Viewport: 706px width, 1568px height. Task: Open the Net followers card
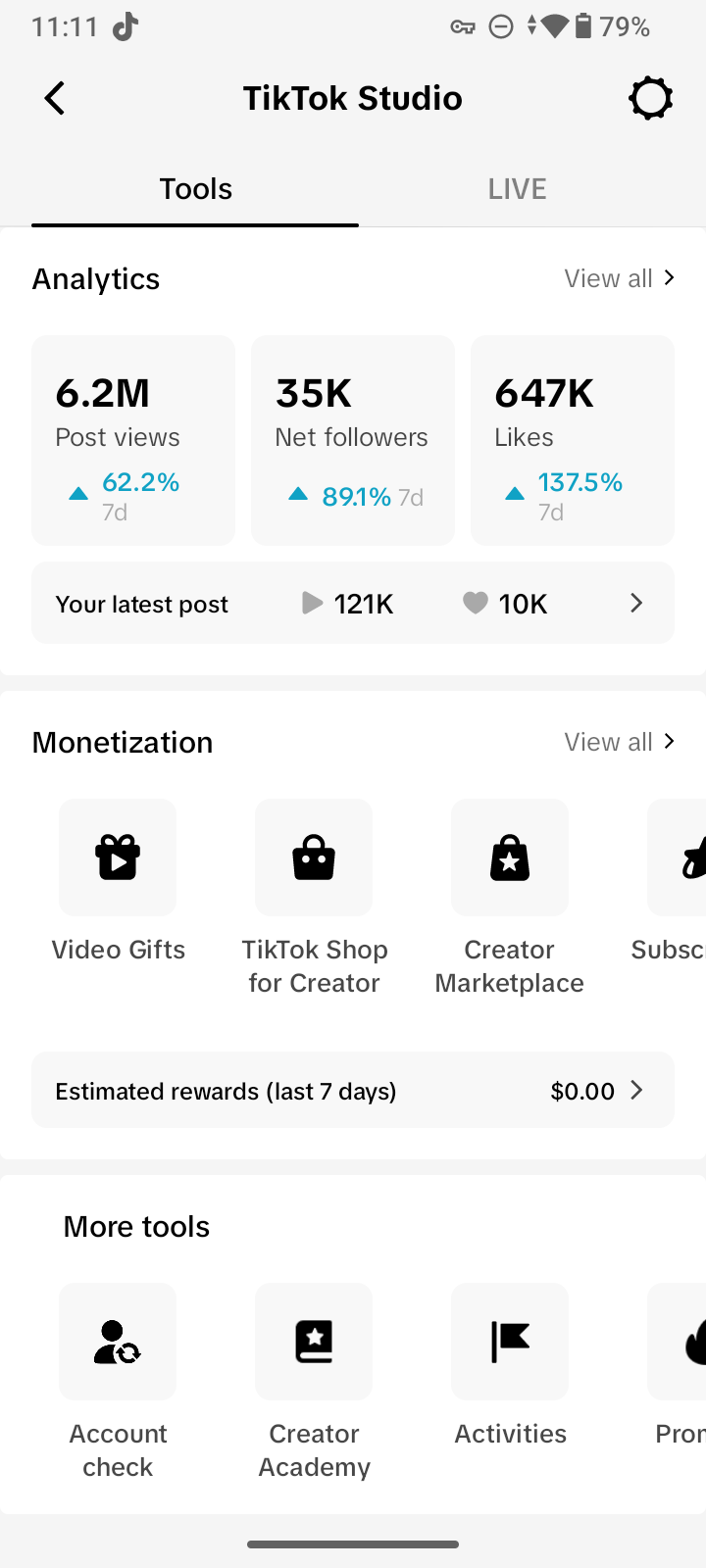coord(353,440)
